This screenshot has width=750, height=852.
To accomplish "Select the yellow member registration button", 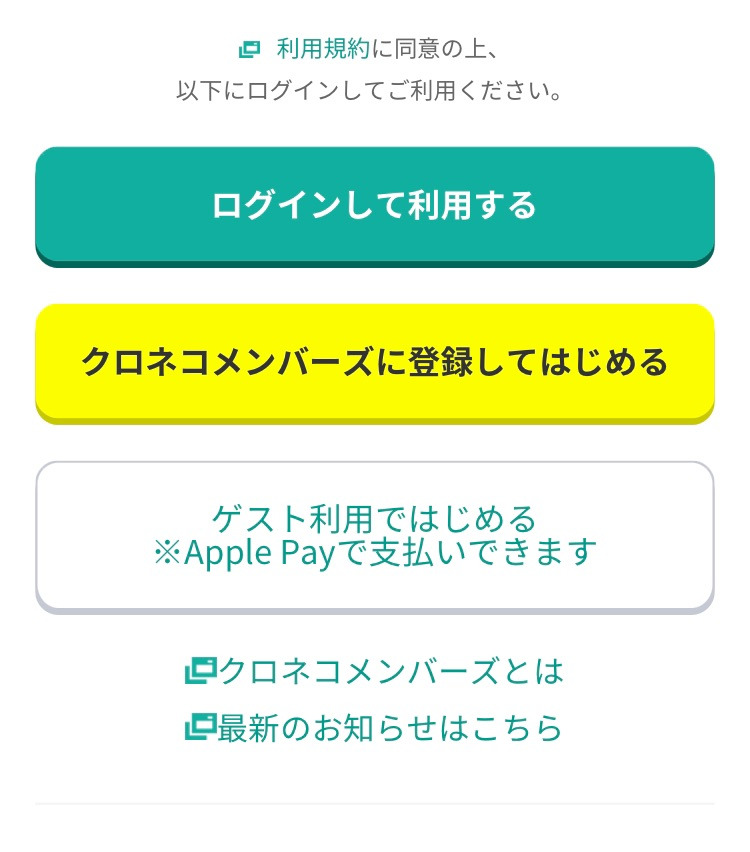I will [375, 363].
